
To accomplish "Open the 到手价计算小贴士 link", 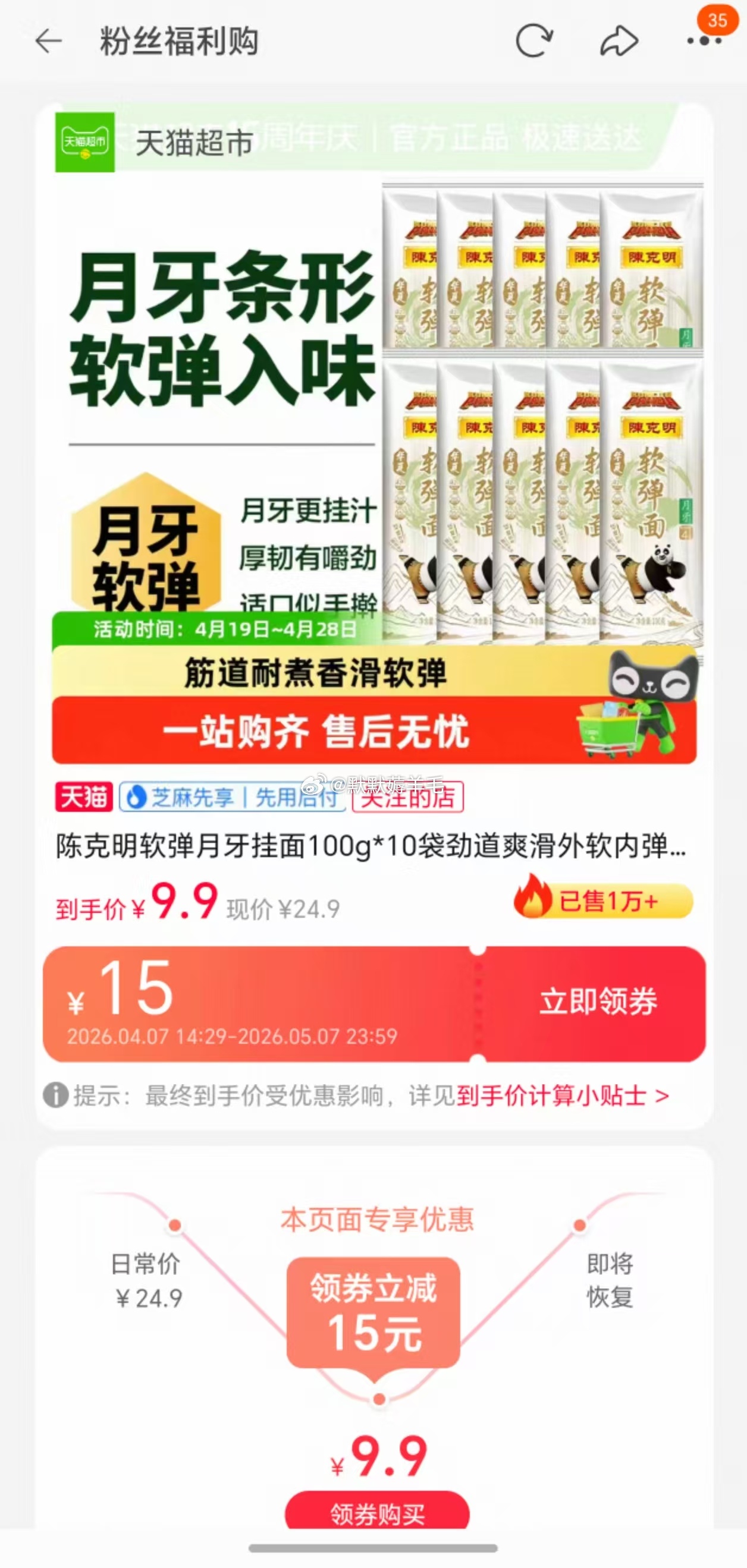I will coord(563,1095).
